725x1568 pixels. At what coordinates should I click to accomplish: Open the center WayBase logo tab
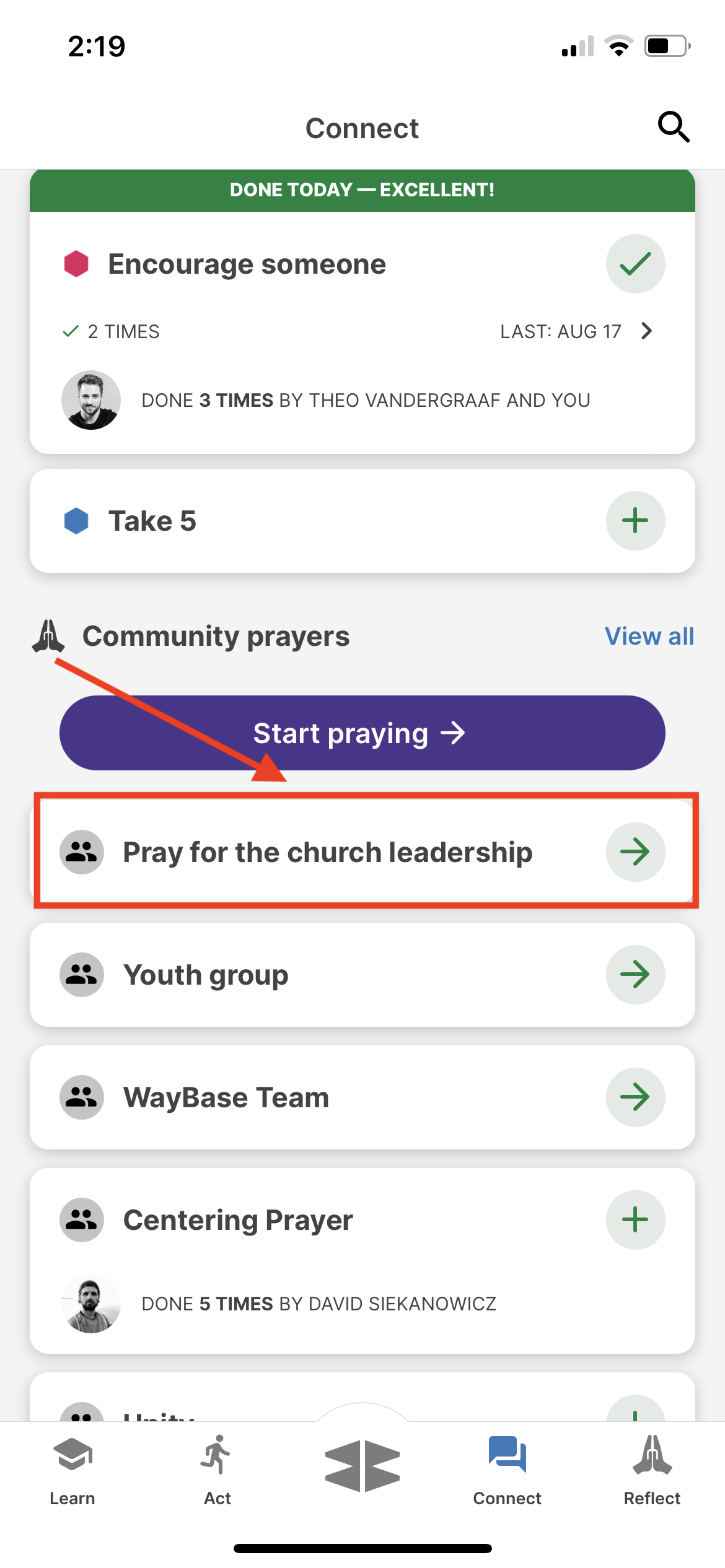click(362, 1466)
